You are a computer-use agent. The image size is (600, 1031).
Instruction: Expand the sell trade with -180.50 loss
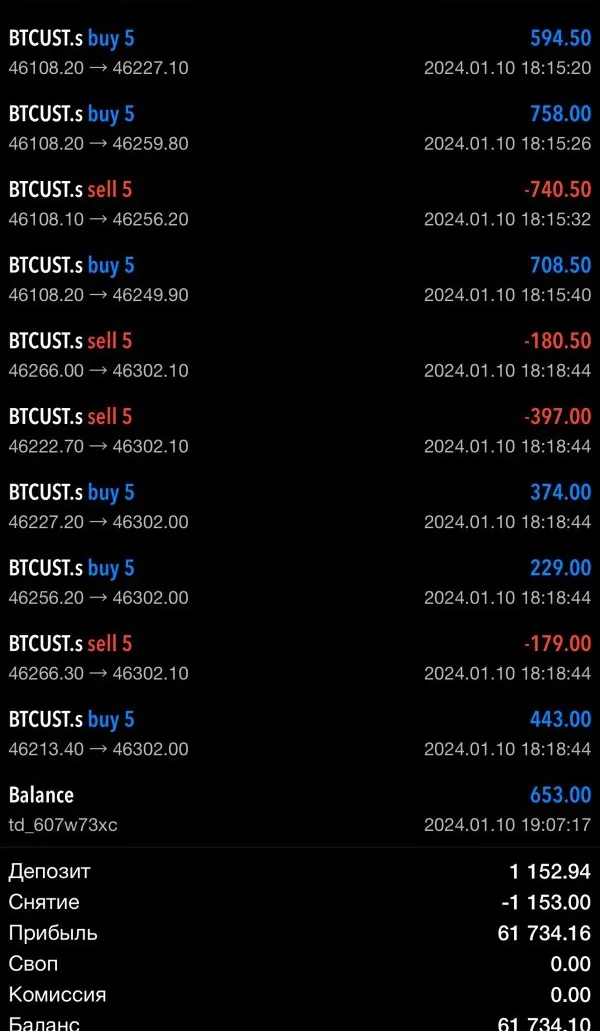(x=300, y=355)
